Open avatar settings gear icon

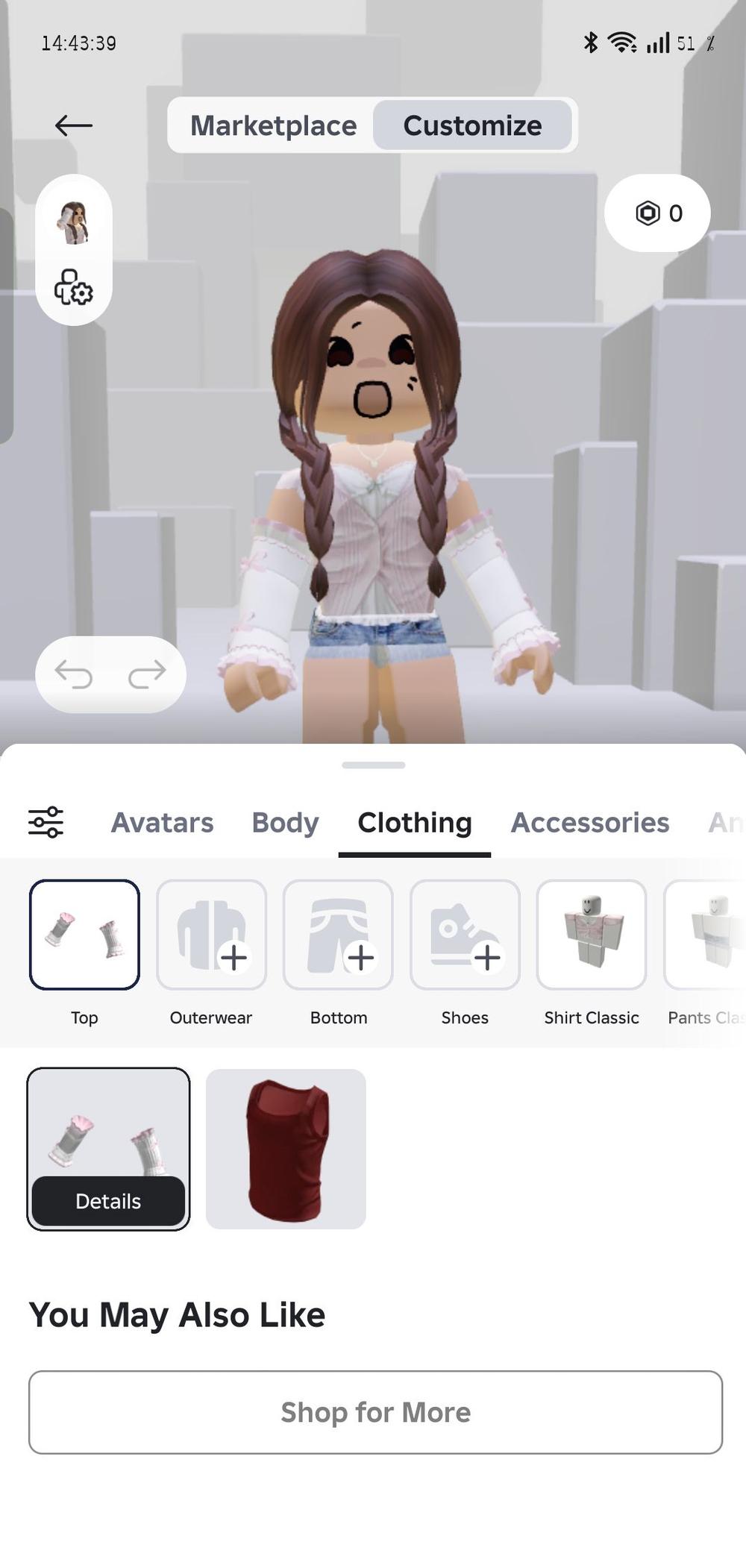point(74,288)
